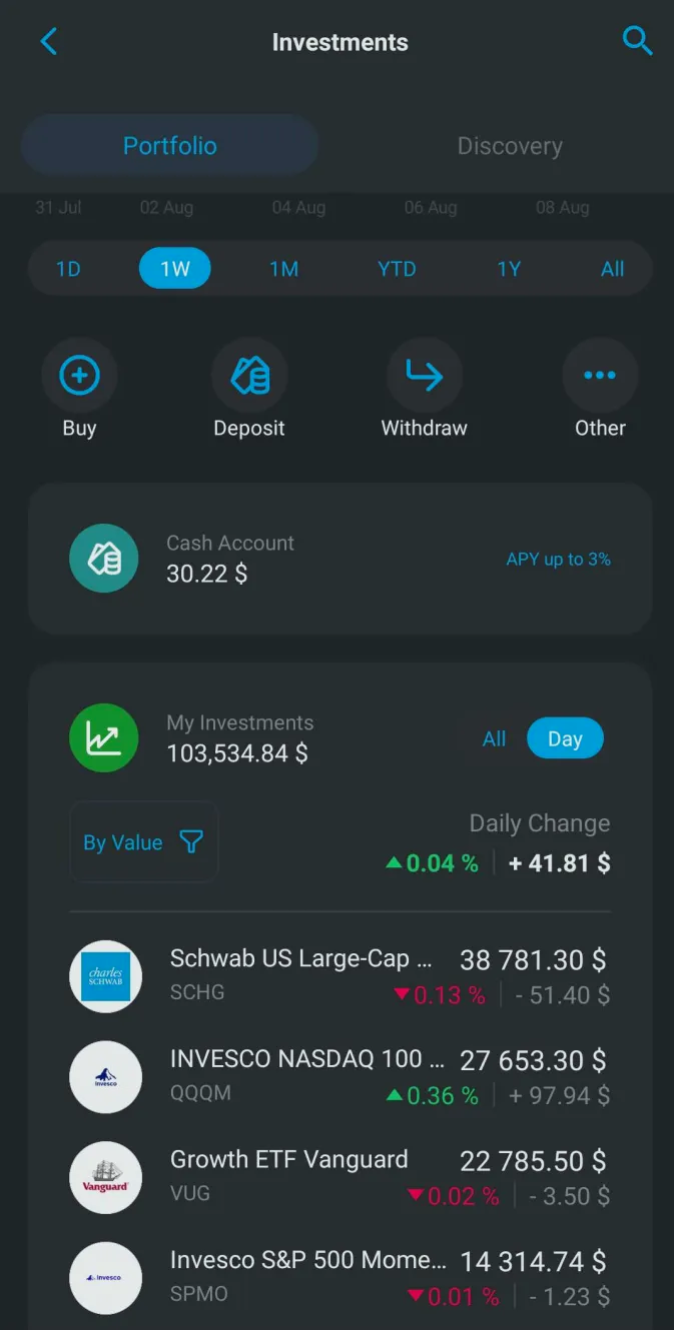Start a Withdraw
The height and width of the screenshot is (1330, 674).
pyautogui.click(x=424, y=389)
